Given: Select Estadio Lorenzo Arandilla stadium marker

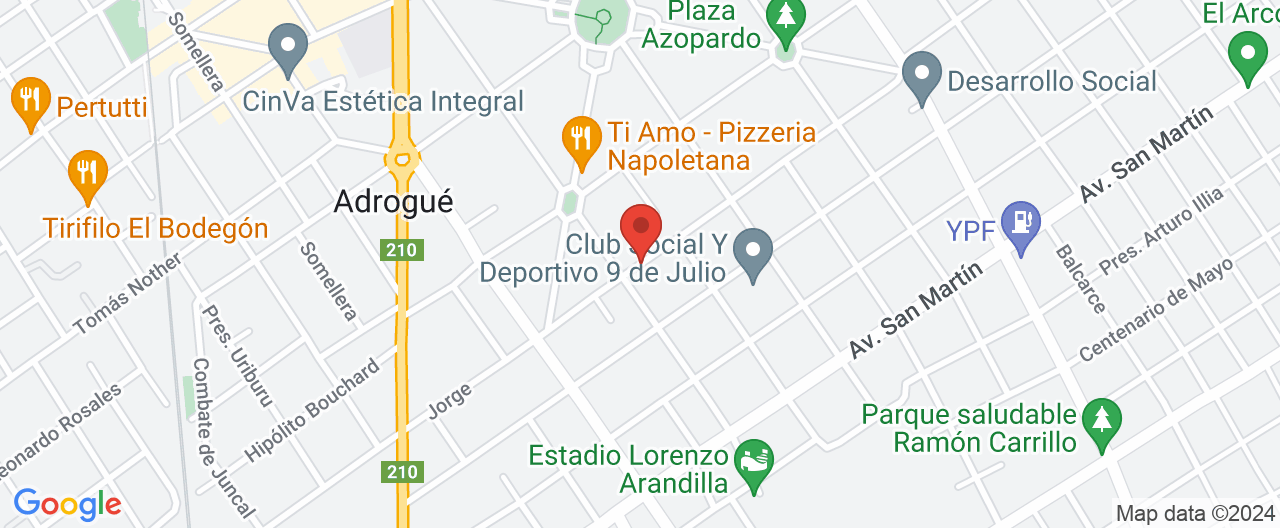Looking at the screenshot, I should [753, 462].
